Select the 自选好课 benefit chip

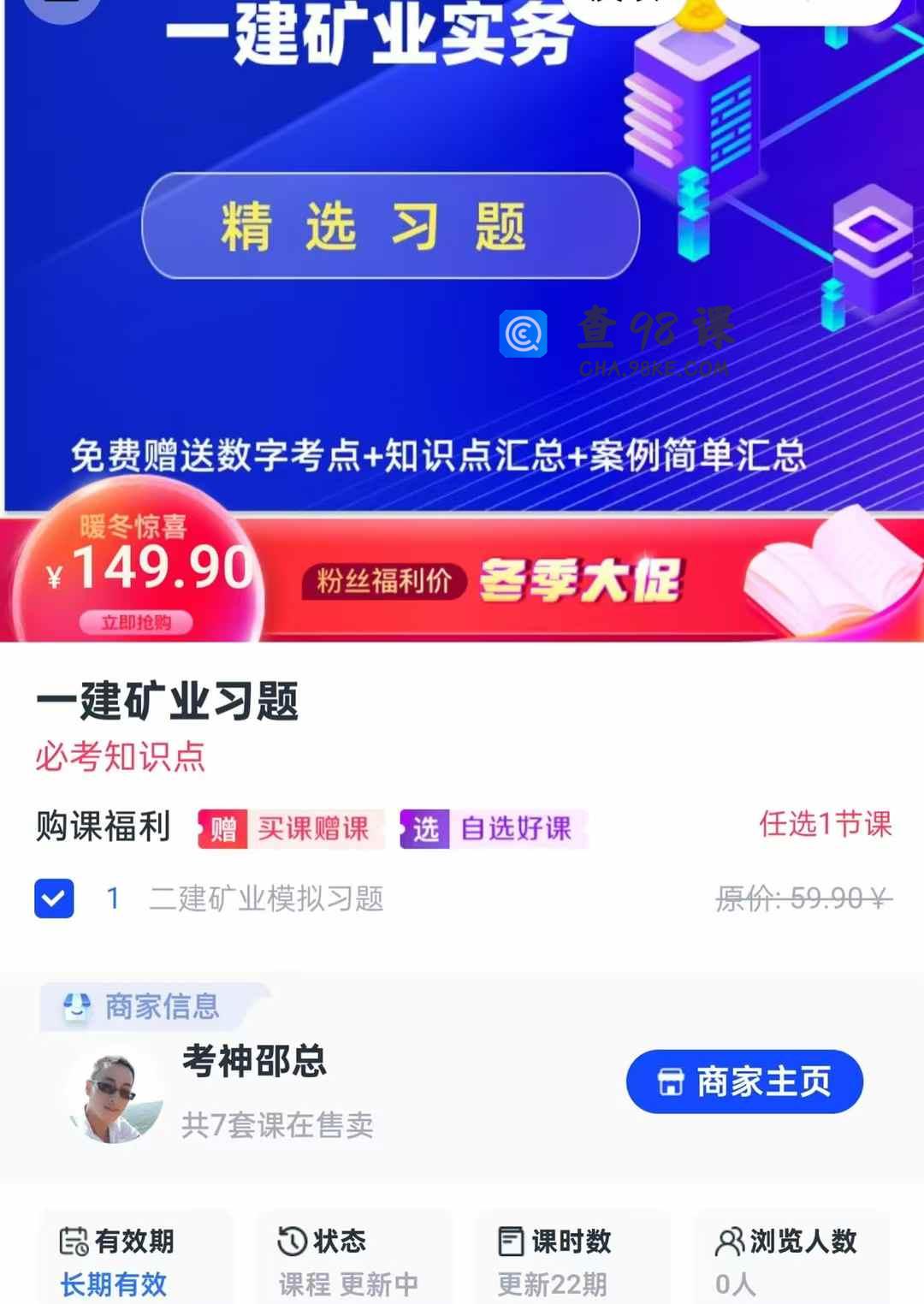coord(494,828)
